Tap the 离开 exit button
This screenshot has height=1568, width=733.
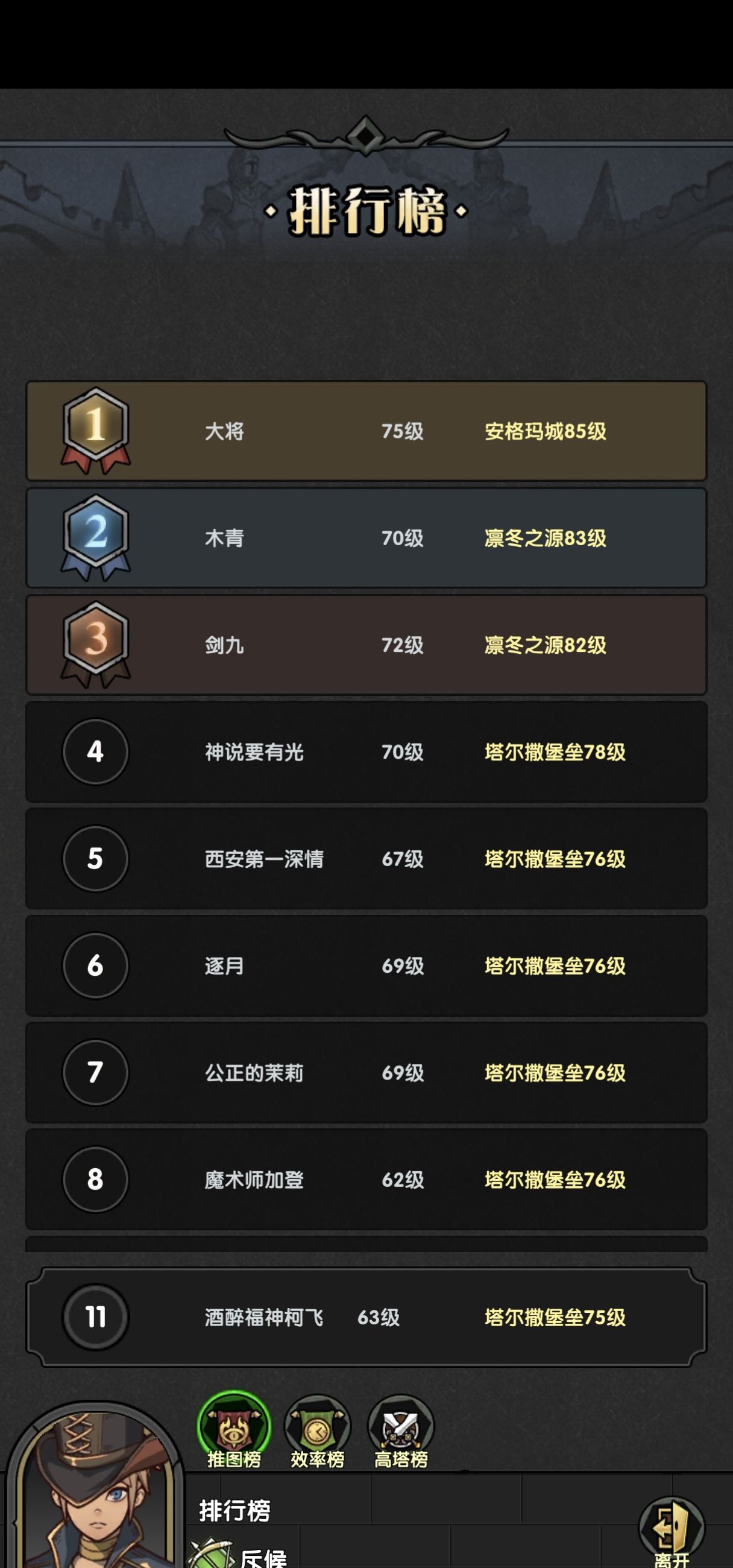click(671, 1531)
